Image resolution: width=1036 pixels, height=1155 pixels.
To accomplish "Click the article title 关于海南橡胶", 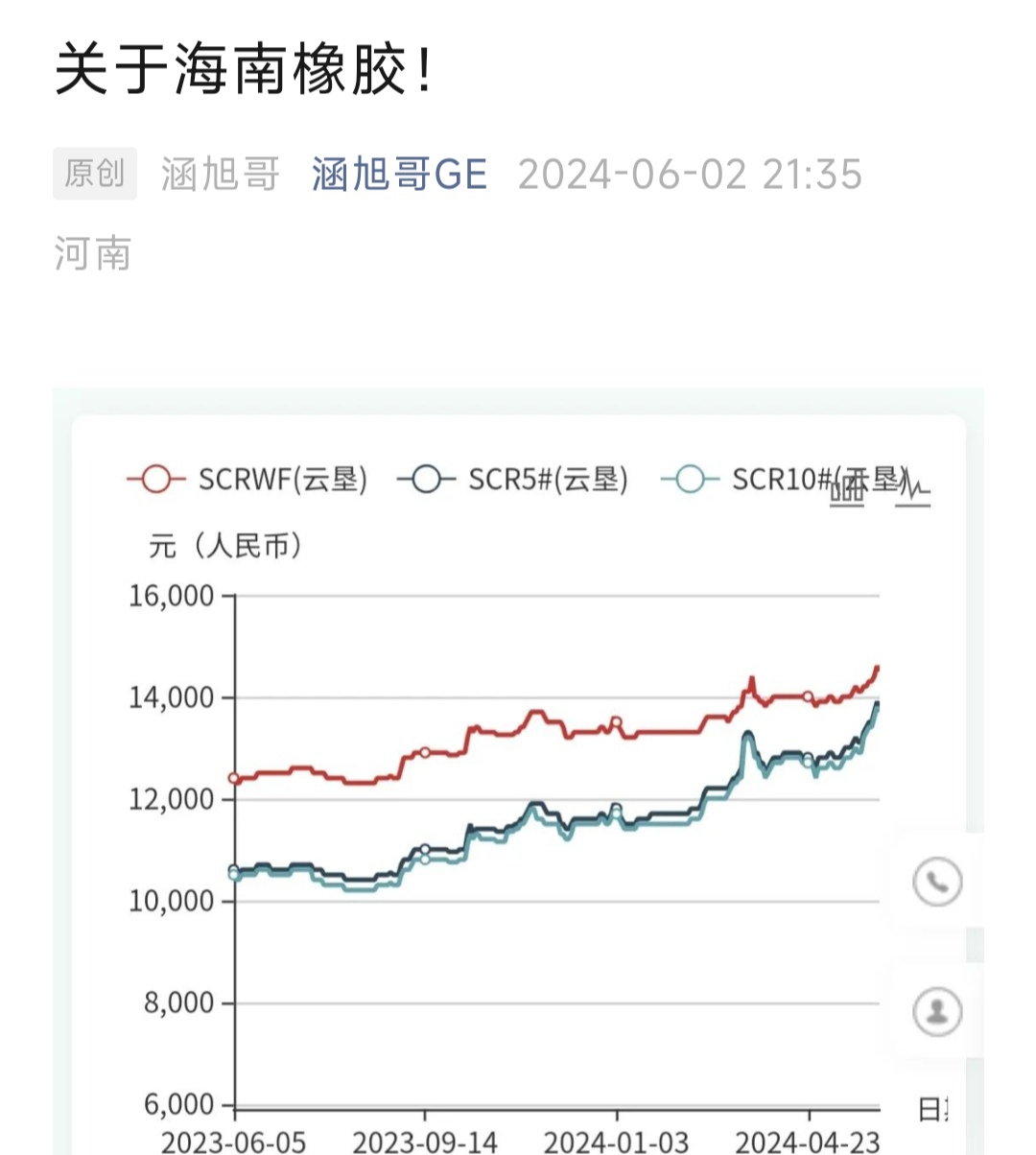I will click(x=238, y=72).
